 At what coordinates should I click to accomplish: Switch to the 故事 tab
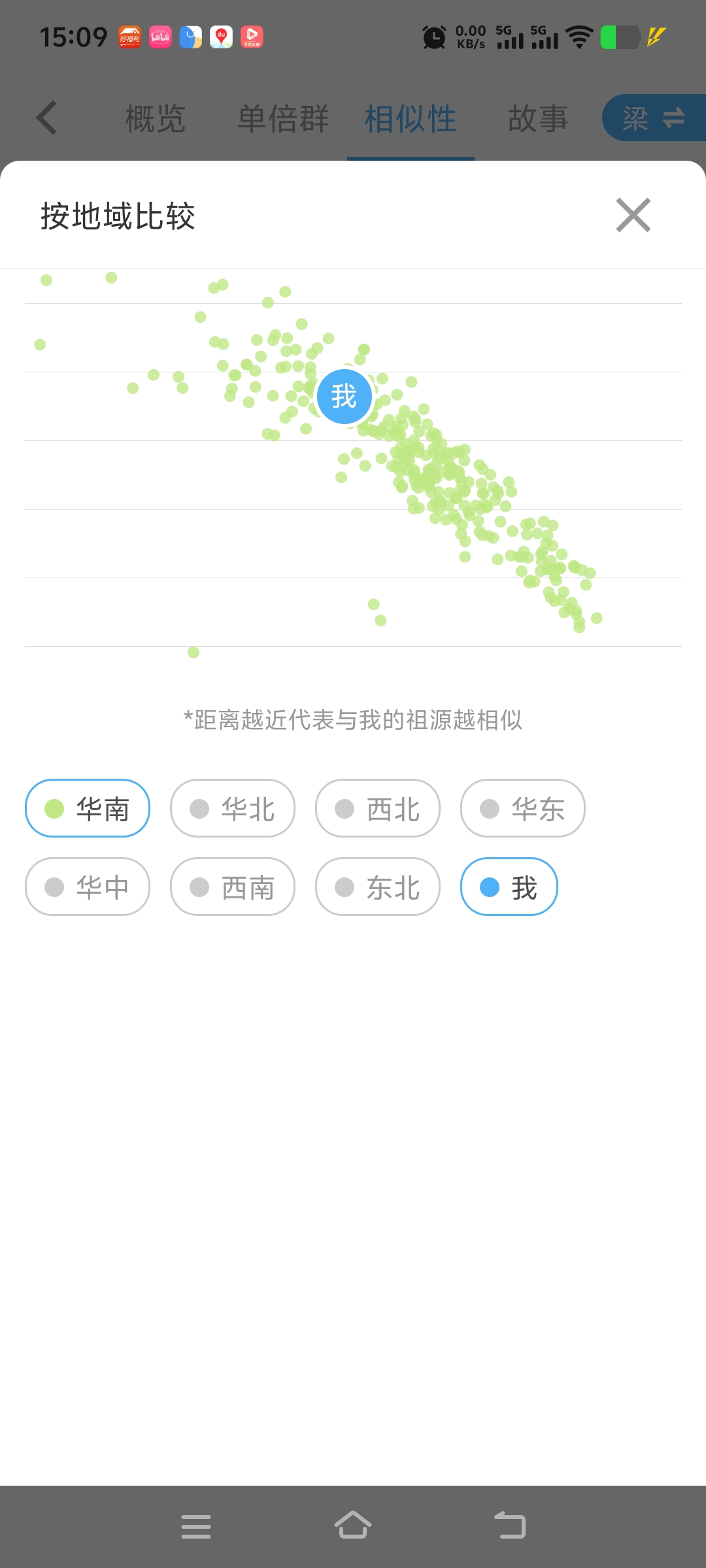[x=538, y=119]
